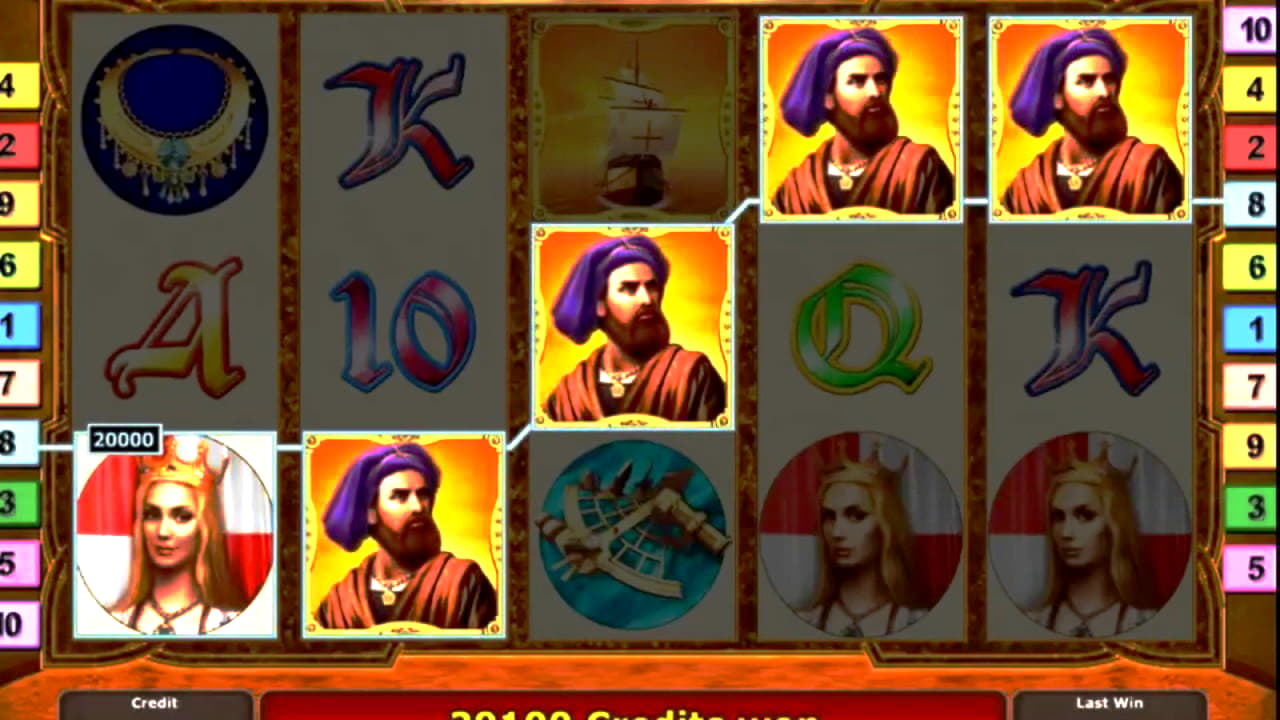The width and height of the screenshot is (1280, 720).
Task: Select payline 8 marker on right edge
Action: click(1250, 207)
